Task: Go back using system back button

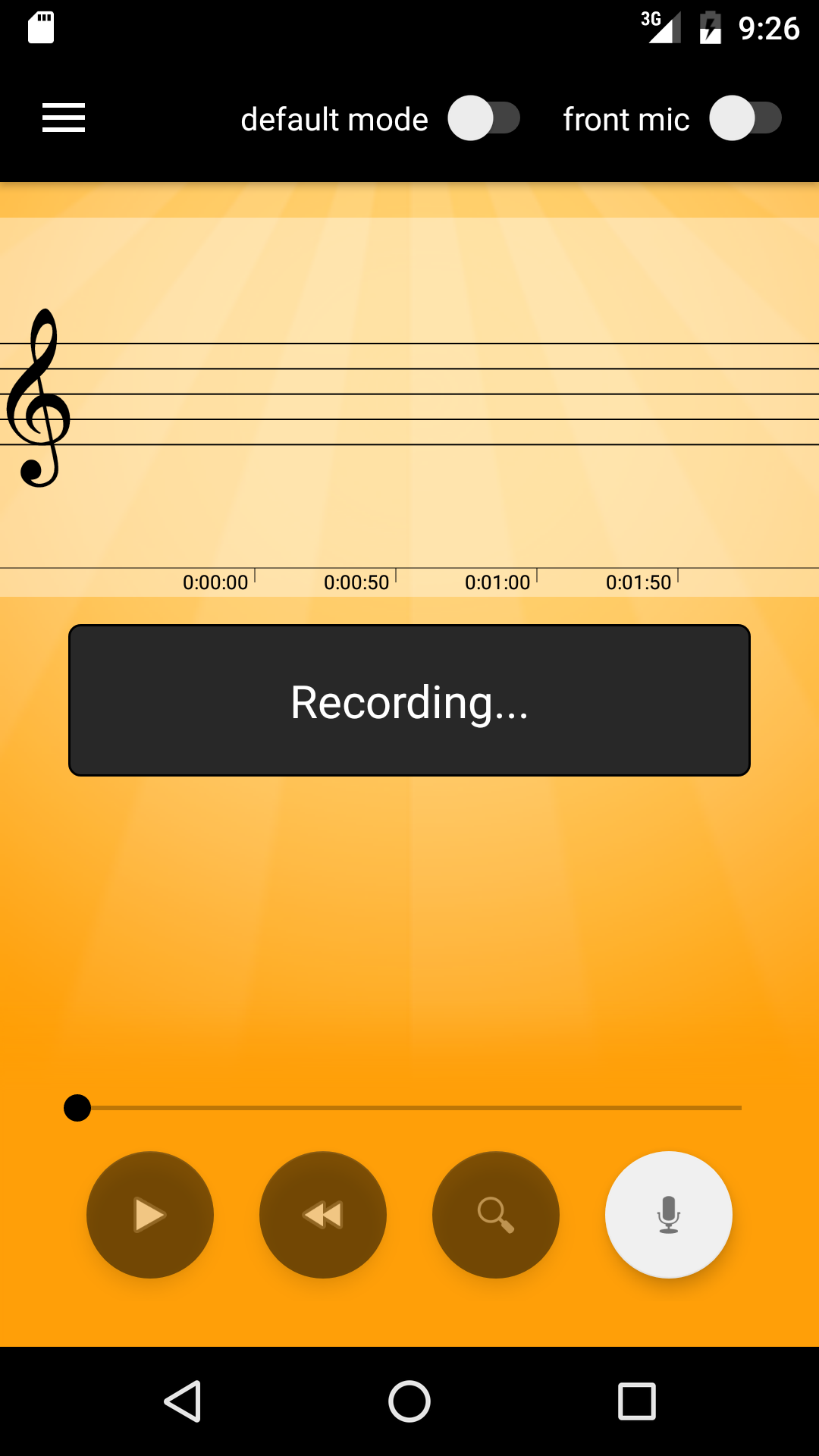Action: pos(182,1401)
